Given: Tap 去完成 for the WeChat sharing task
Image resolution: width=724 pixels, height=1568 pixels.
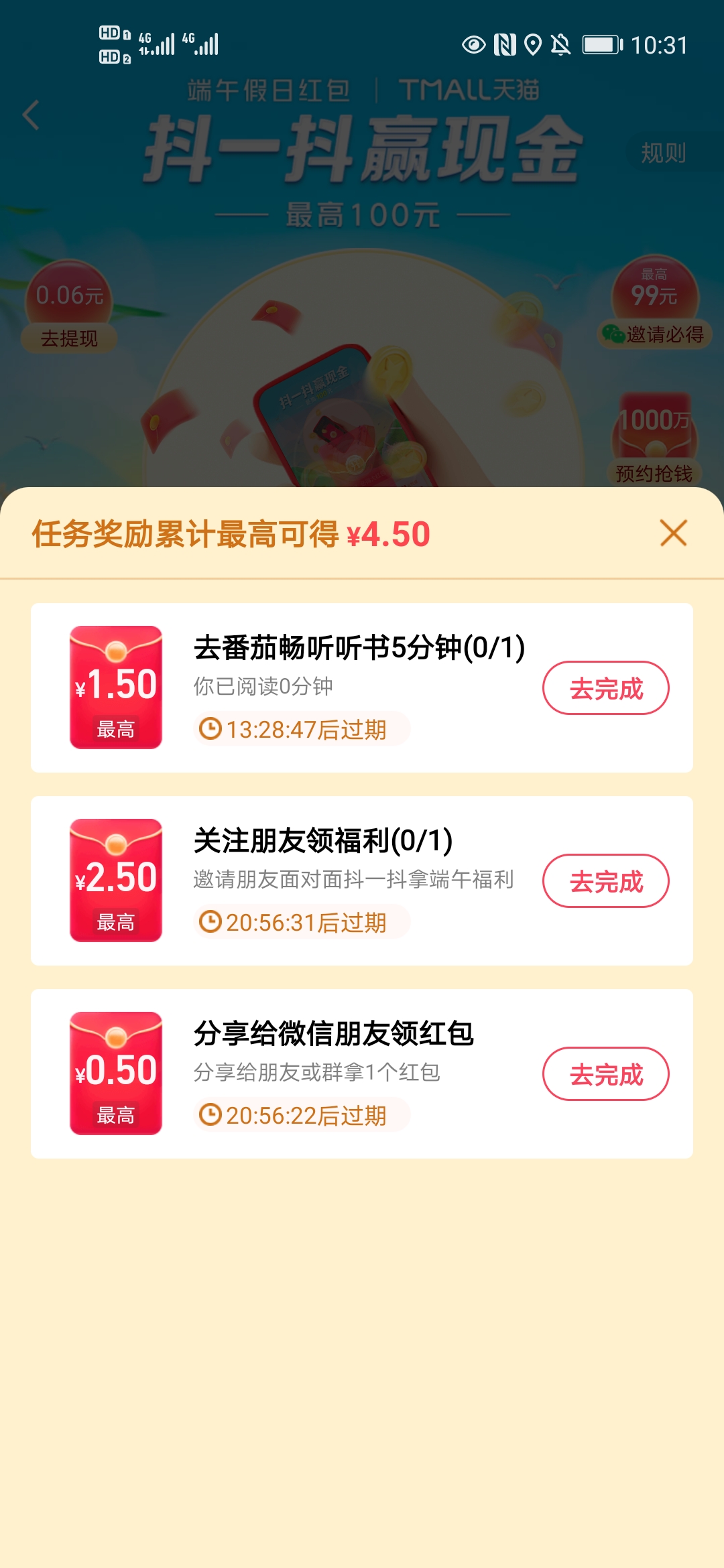Looking at the screenshot, I should [x=605, y=1073].
